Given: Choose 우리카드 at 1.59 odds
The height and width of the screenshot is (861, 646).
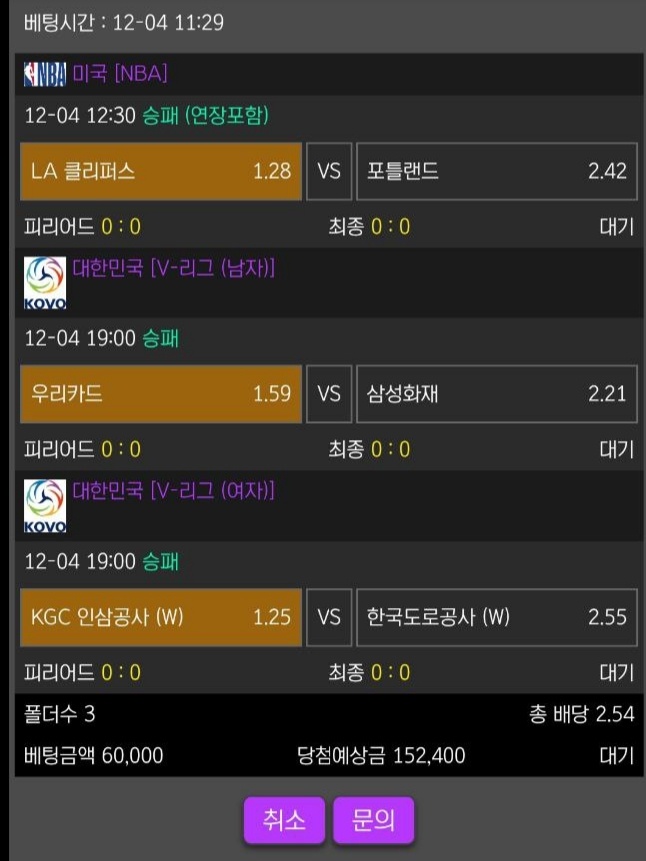Looking at the screenshot, I should tap(161, 394).
